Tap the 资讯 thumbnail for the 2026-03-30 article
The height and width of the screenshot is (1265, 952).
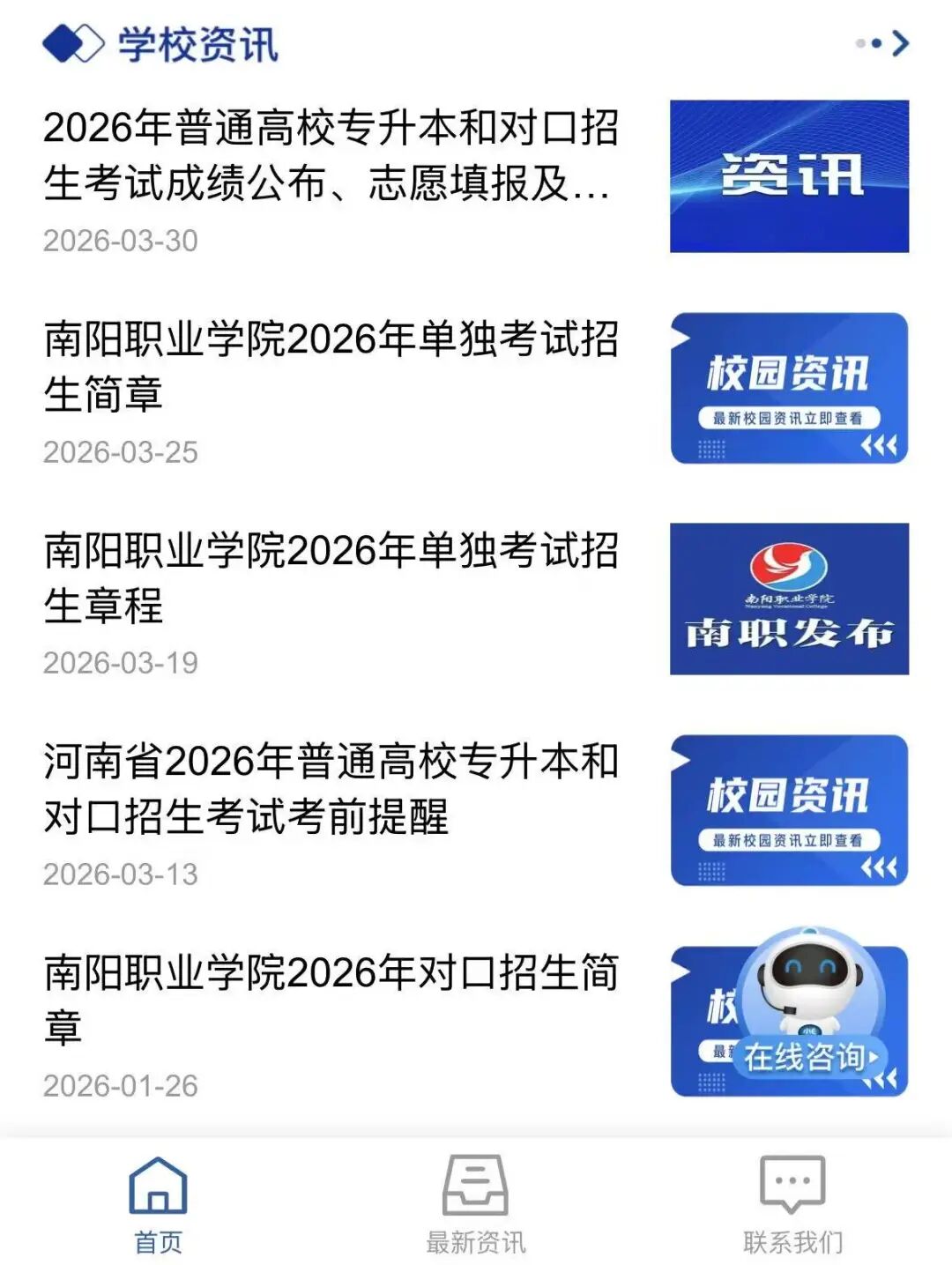(x=789, y=176)
